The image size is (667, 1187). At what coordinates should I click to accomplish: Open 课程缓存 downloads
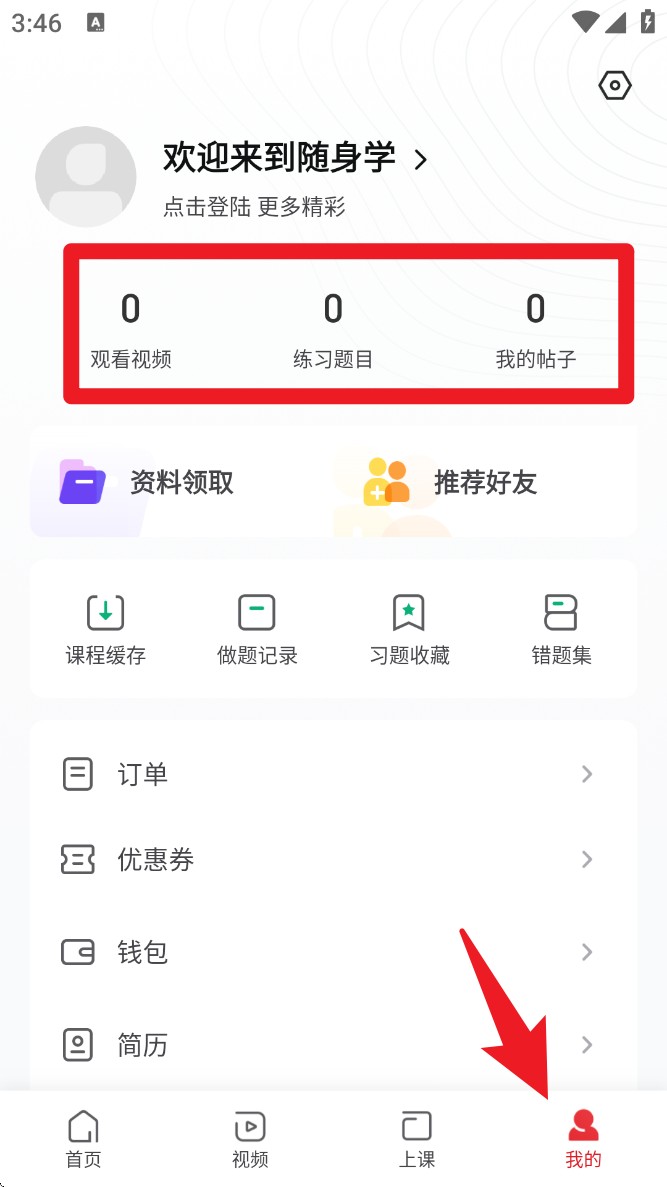(106, 630)
